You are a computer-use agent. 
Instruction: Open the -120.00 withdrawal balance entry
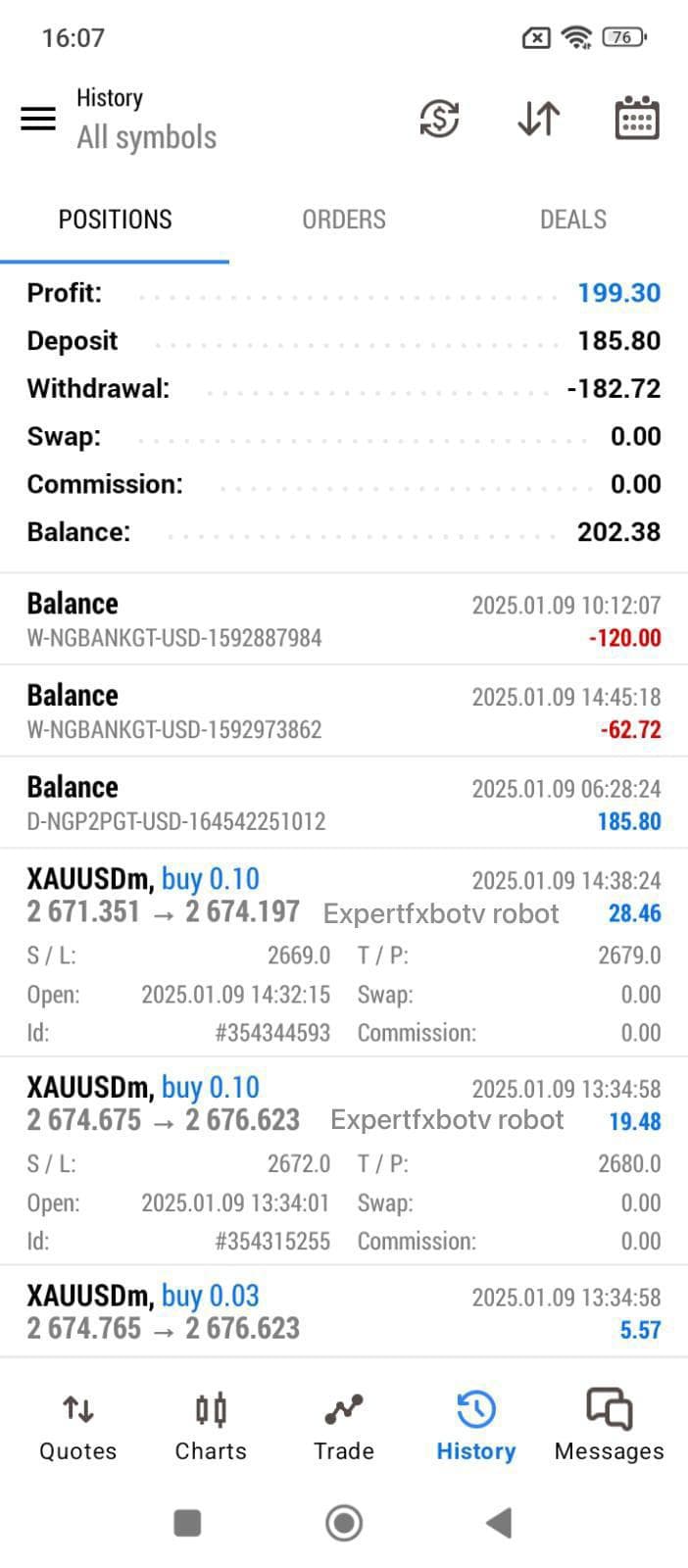tap(344, 619)
